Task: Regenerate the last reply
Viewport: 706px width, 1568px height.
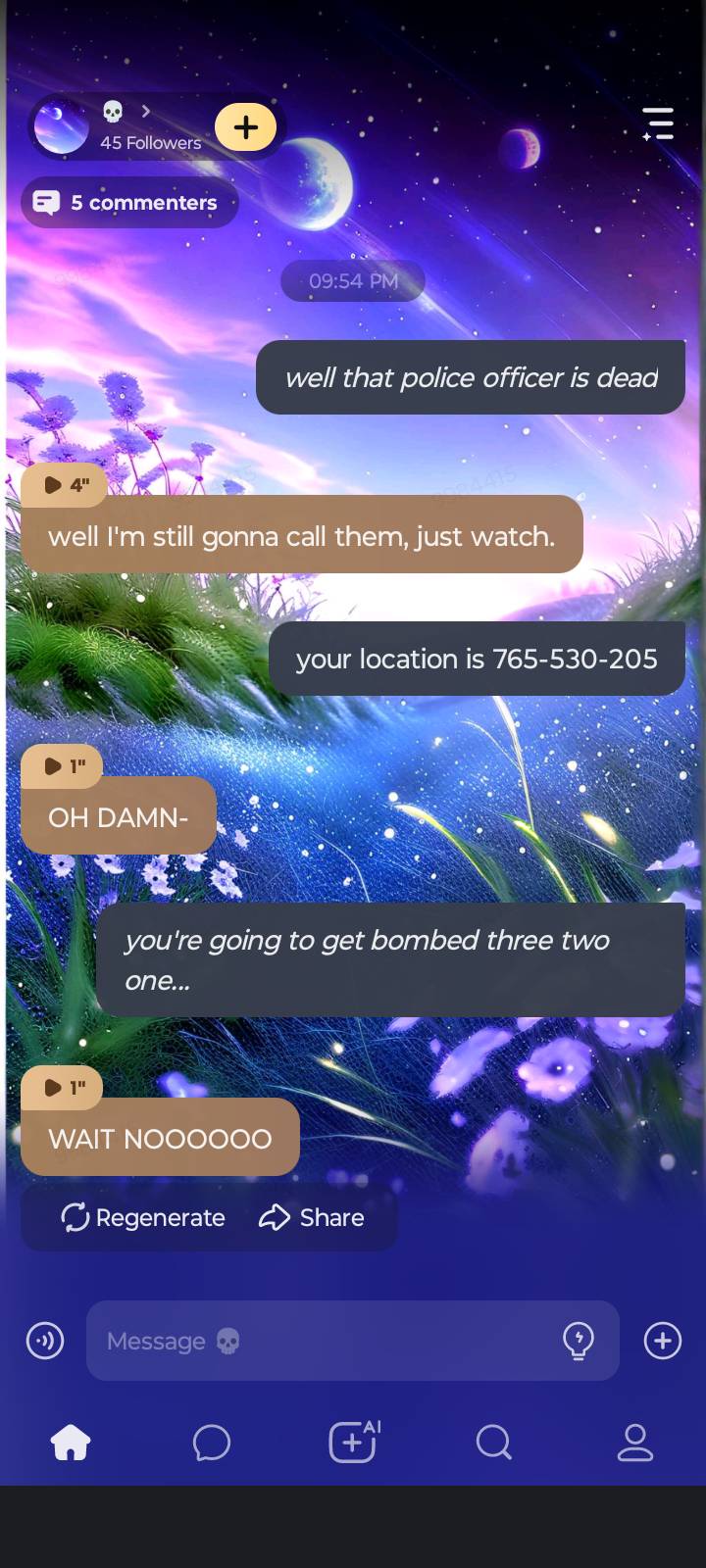Action: [143, 1218]
